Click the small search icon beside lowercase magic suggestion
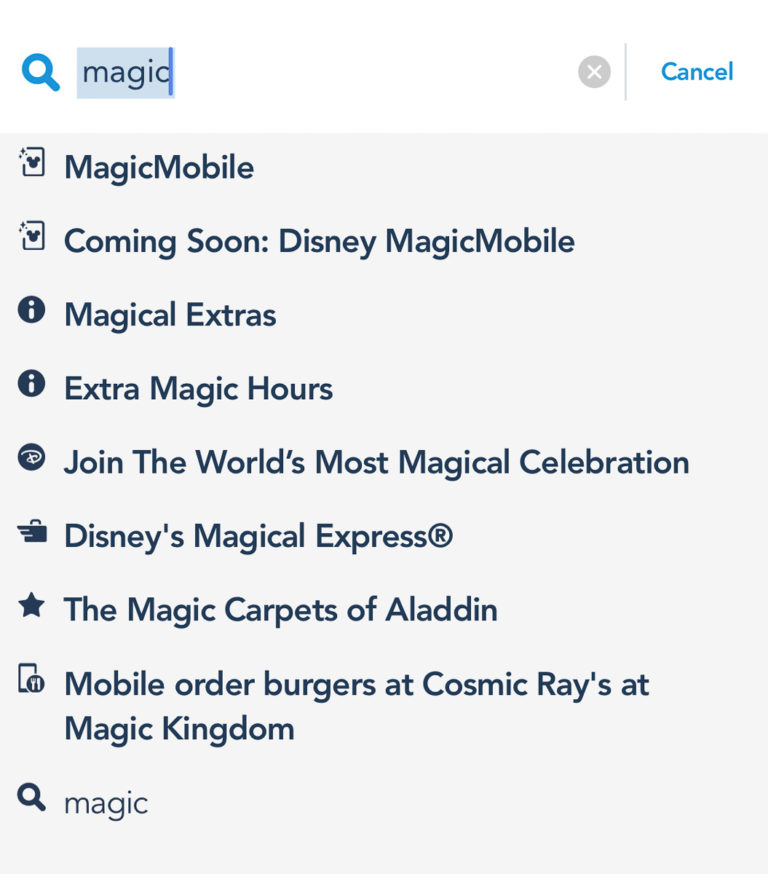The height and width of the screenshot is (874, 768). 31,800
